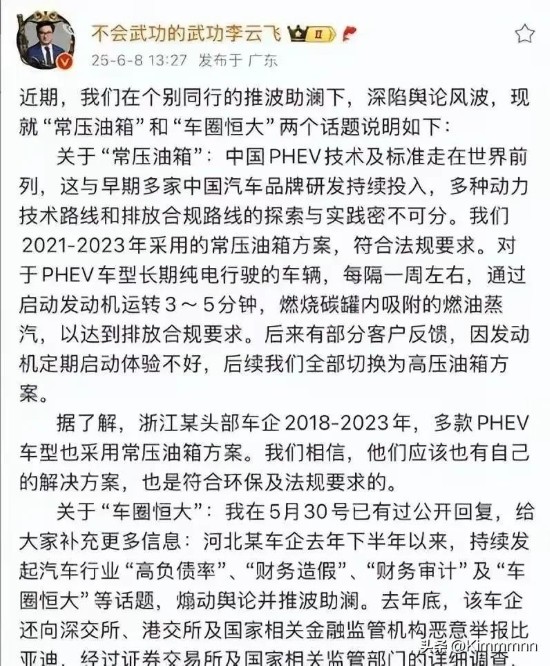Tap the star icon to favorite this post

pos(525,34)
